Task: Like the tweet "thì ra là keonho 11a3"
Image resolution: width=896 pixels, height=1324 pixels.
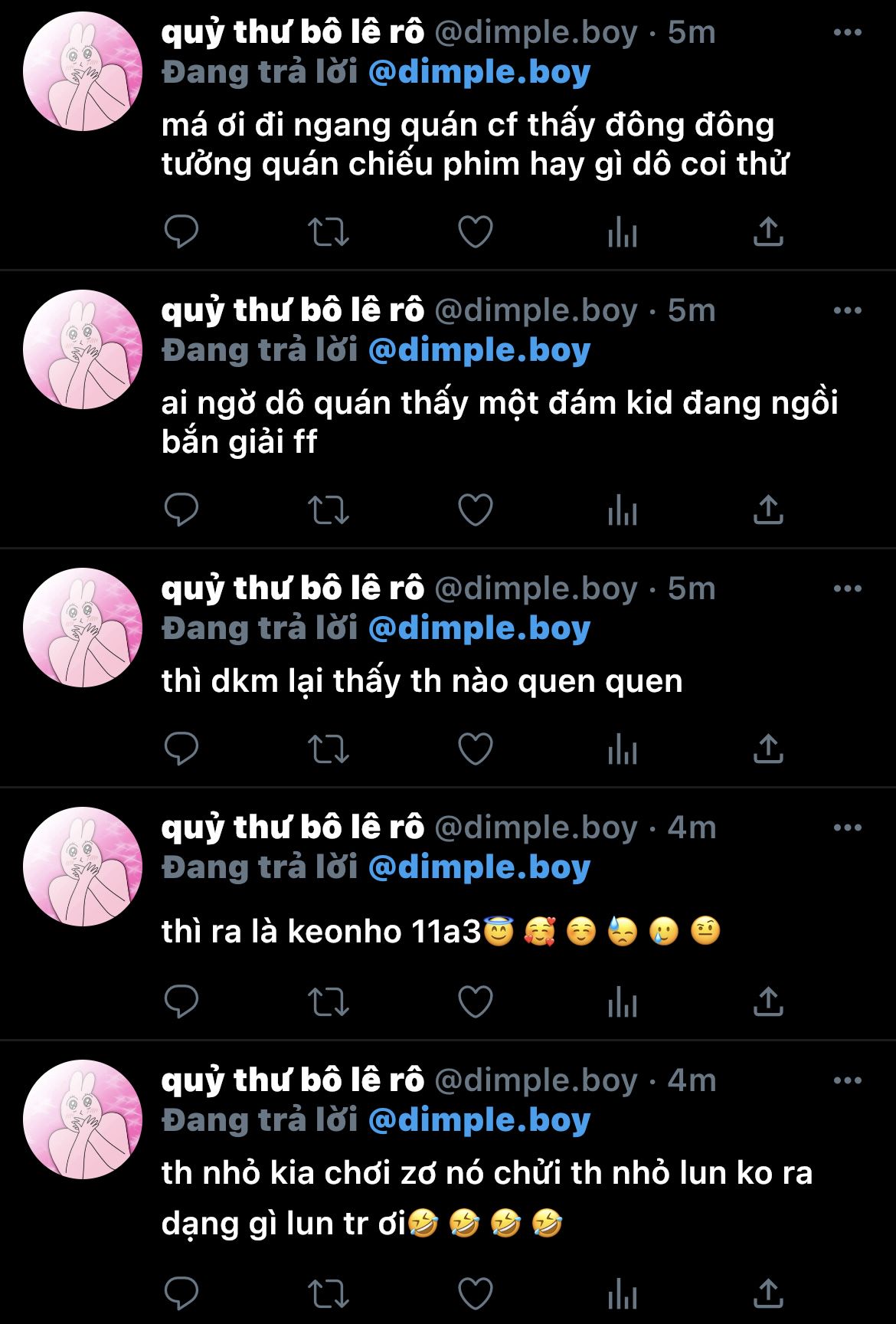Action: 475,1001
